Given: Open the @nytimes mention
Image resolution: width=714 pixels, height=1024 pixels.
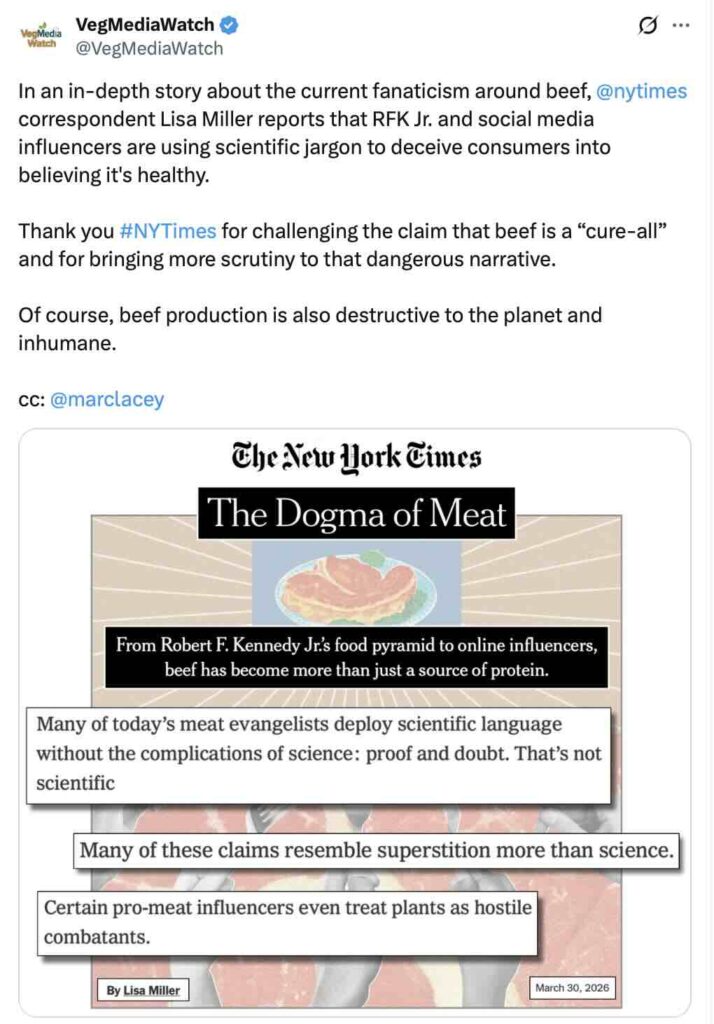Looking at the screenshot, I should (x=641, y=91).
